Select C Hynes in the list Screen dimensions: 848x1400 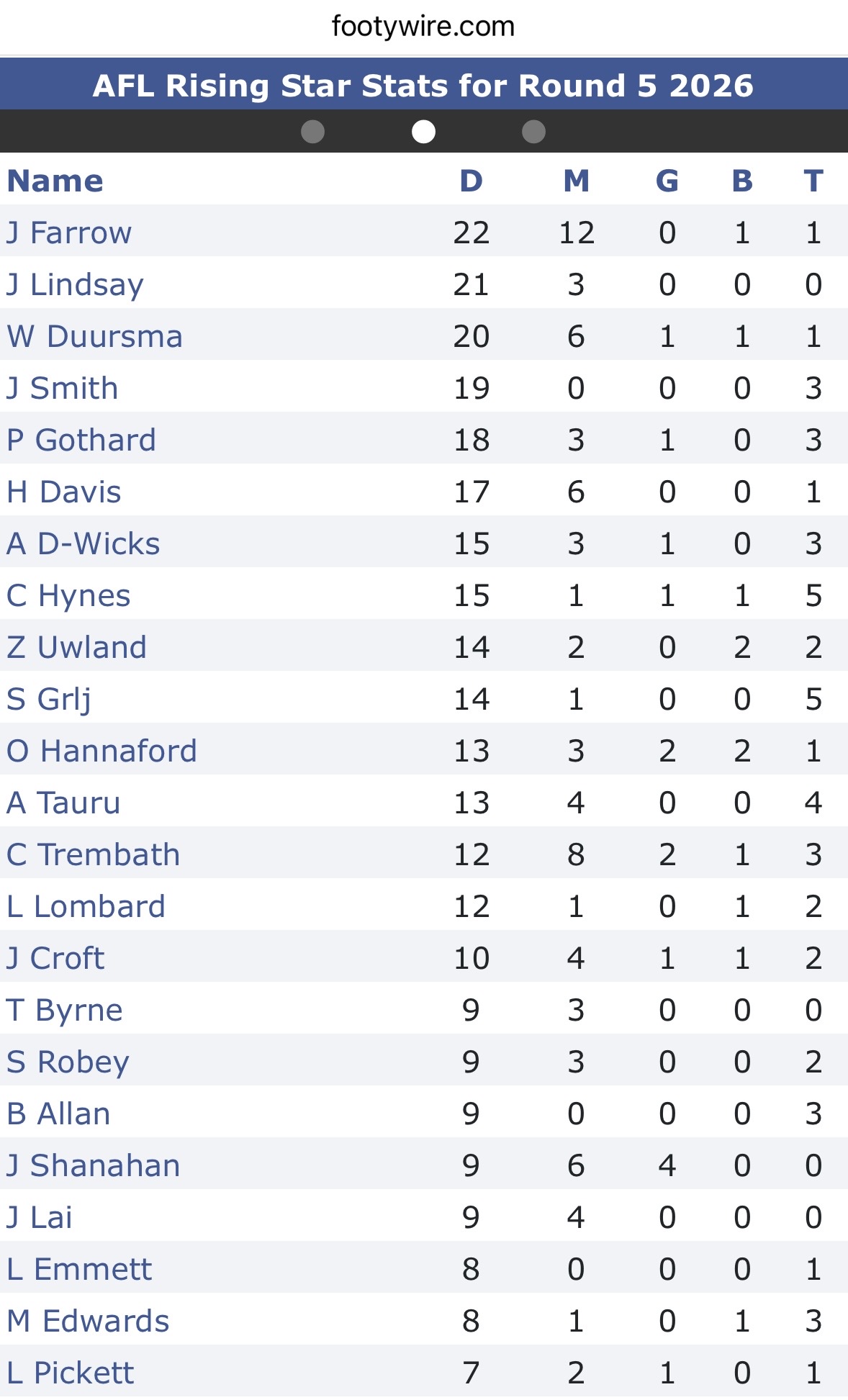coord(68,596)
